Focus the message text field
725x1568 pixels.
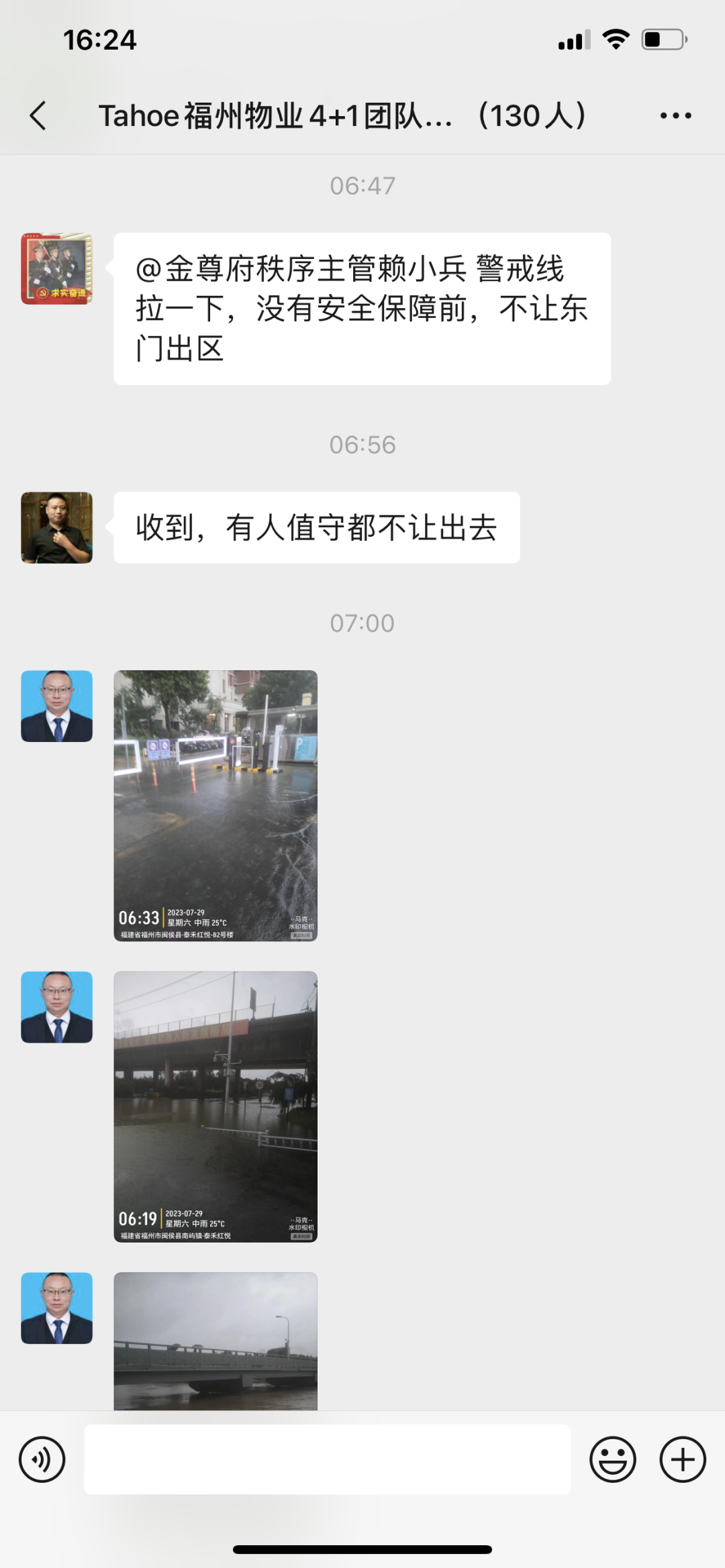pyautogui.click(x=327, y=1459)
